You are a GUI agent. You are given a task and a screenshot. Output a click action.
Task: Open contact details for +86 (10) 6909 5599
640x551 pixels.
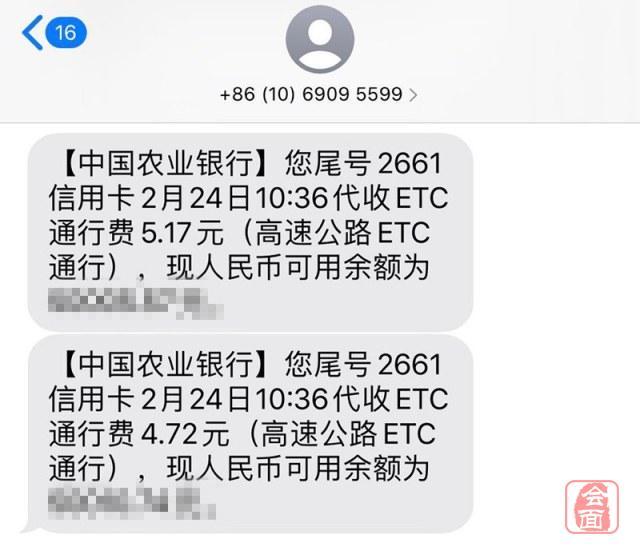click(319, 95)
